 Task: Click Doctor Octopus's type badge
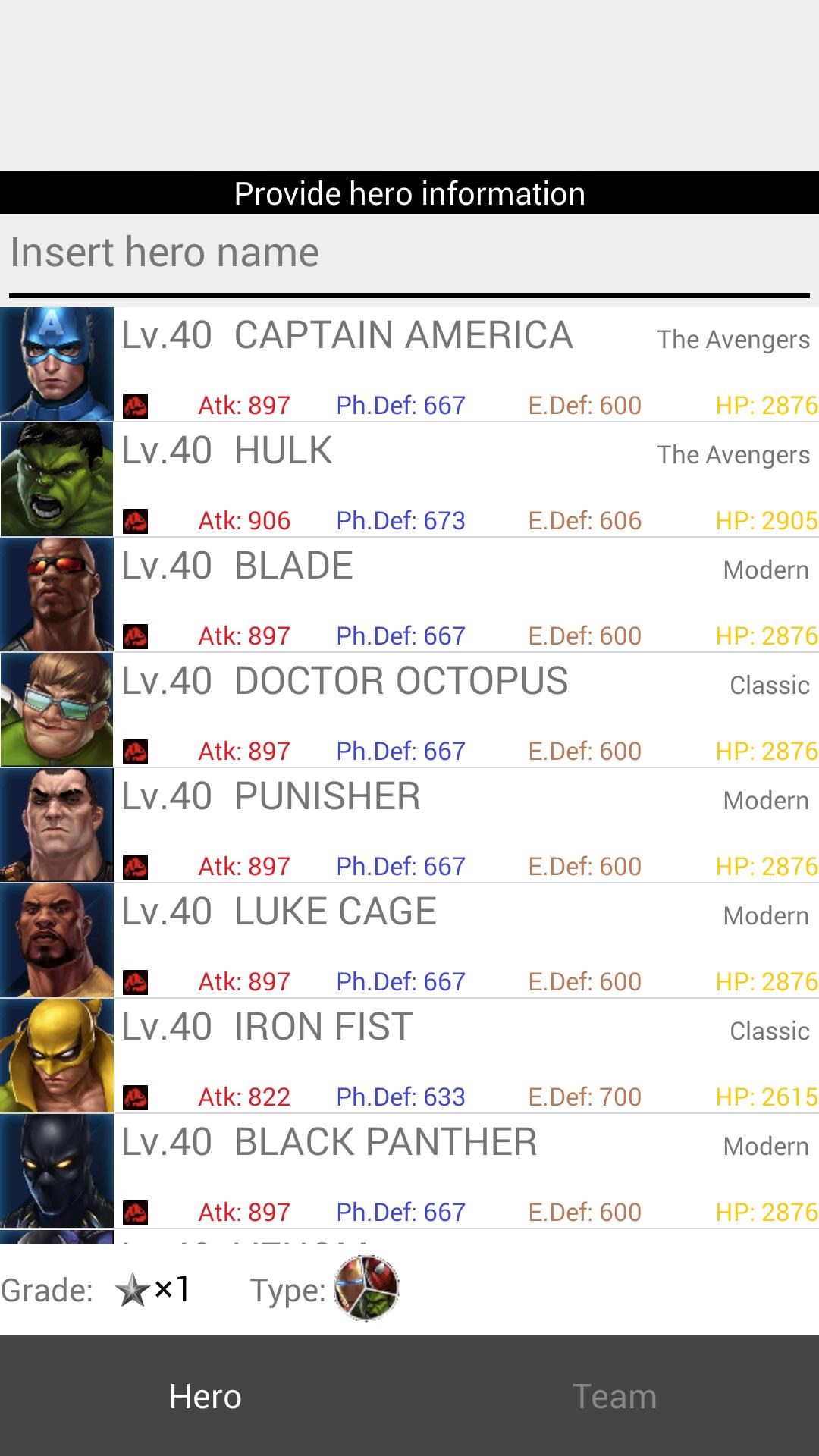(x=135, y=751)
